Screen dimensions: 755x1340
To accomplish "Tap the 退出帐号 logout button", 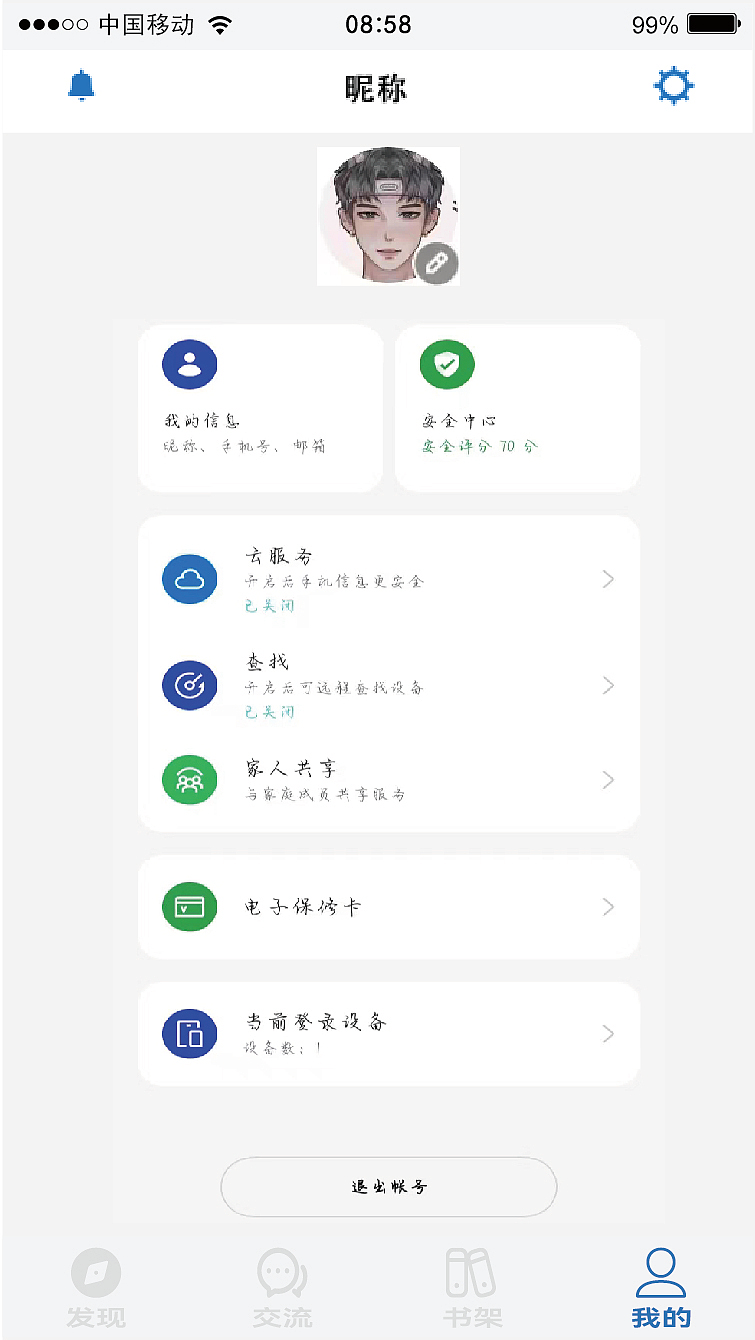I will (388, 1187).
